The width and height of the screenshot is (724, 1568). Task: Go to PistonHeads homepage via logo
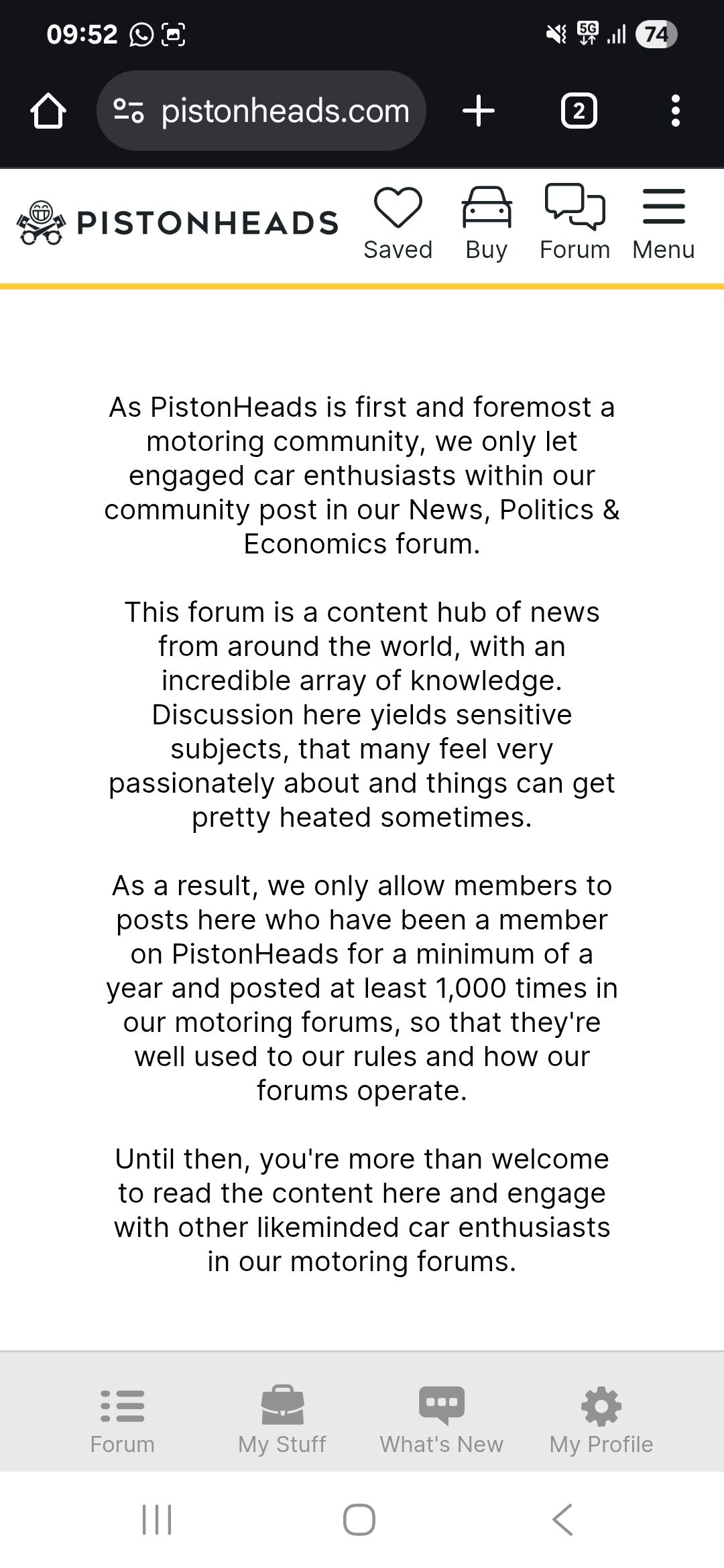(x=178, y=223)
